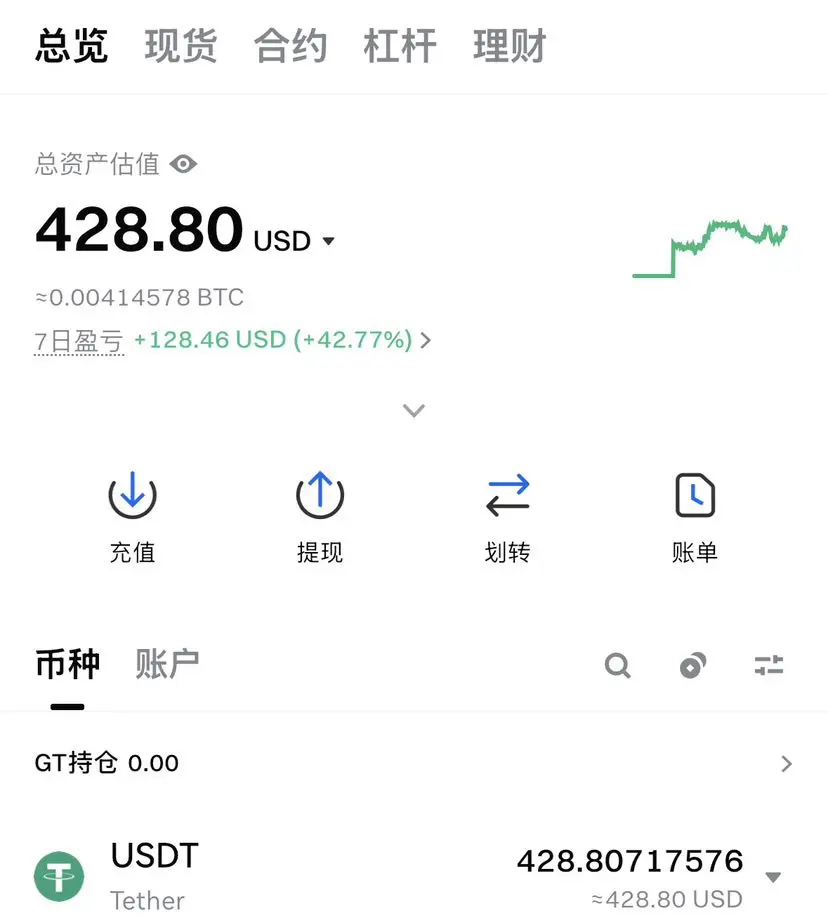
Task: Open the coin list filter settings
Action: pos(769,665)
